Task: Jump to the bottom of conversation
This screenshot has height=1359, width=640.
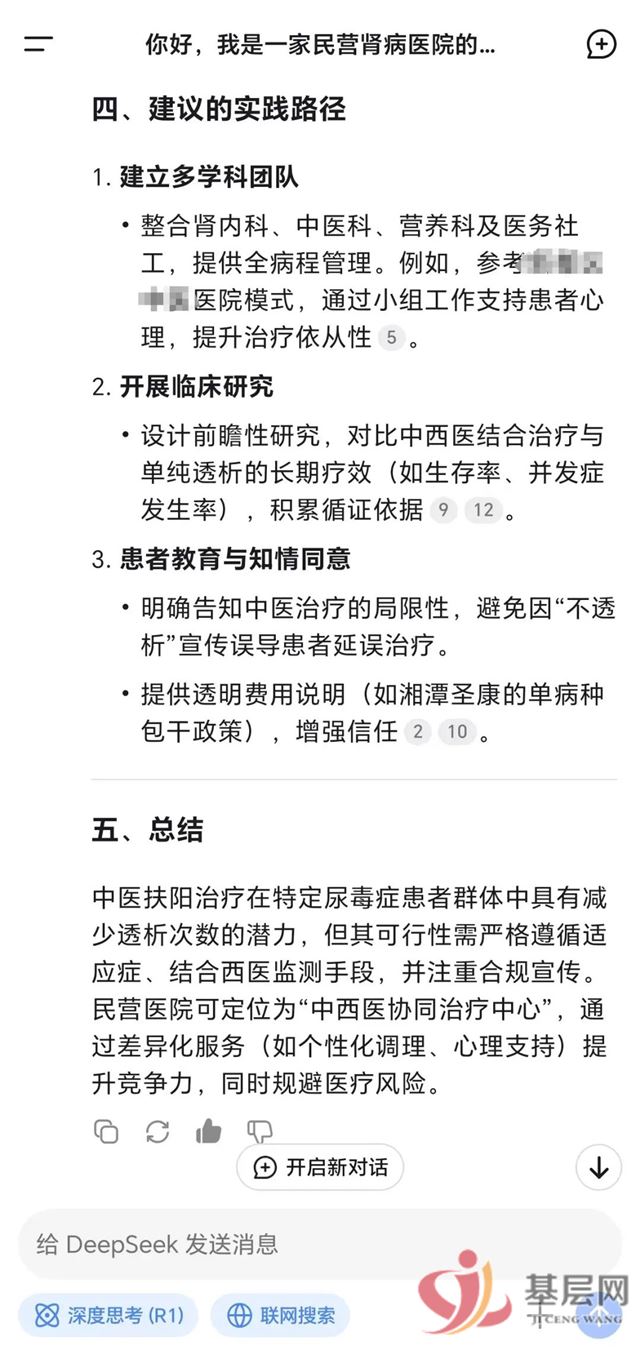Action: [x=599, y=1167]
